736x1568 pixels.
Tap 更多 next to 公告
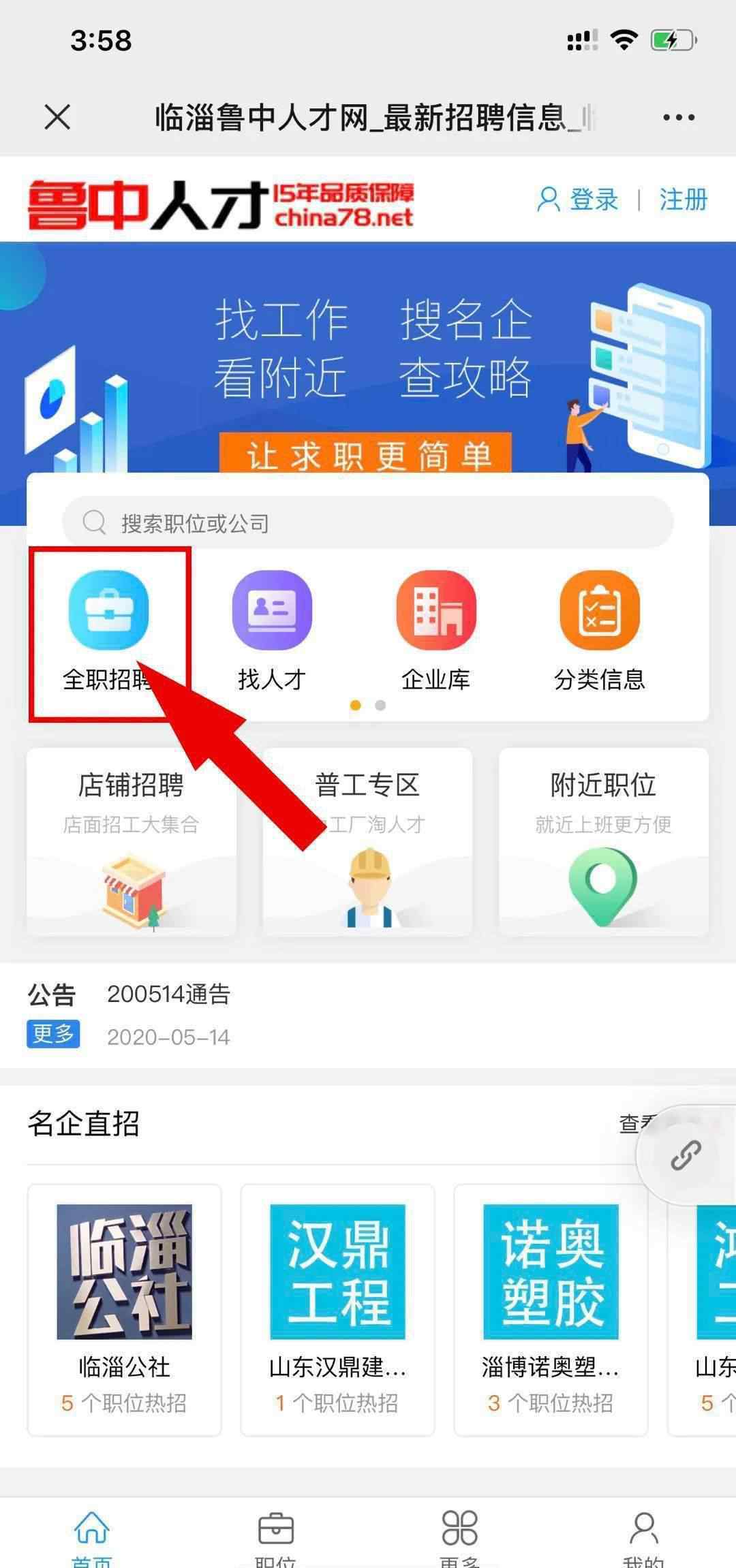[x=53, y=1034]
